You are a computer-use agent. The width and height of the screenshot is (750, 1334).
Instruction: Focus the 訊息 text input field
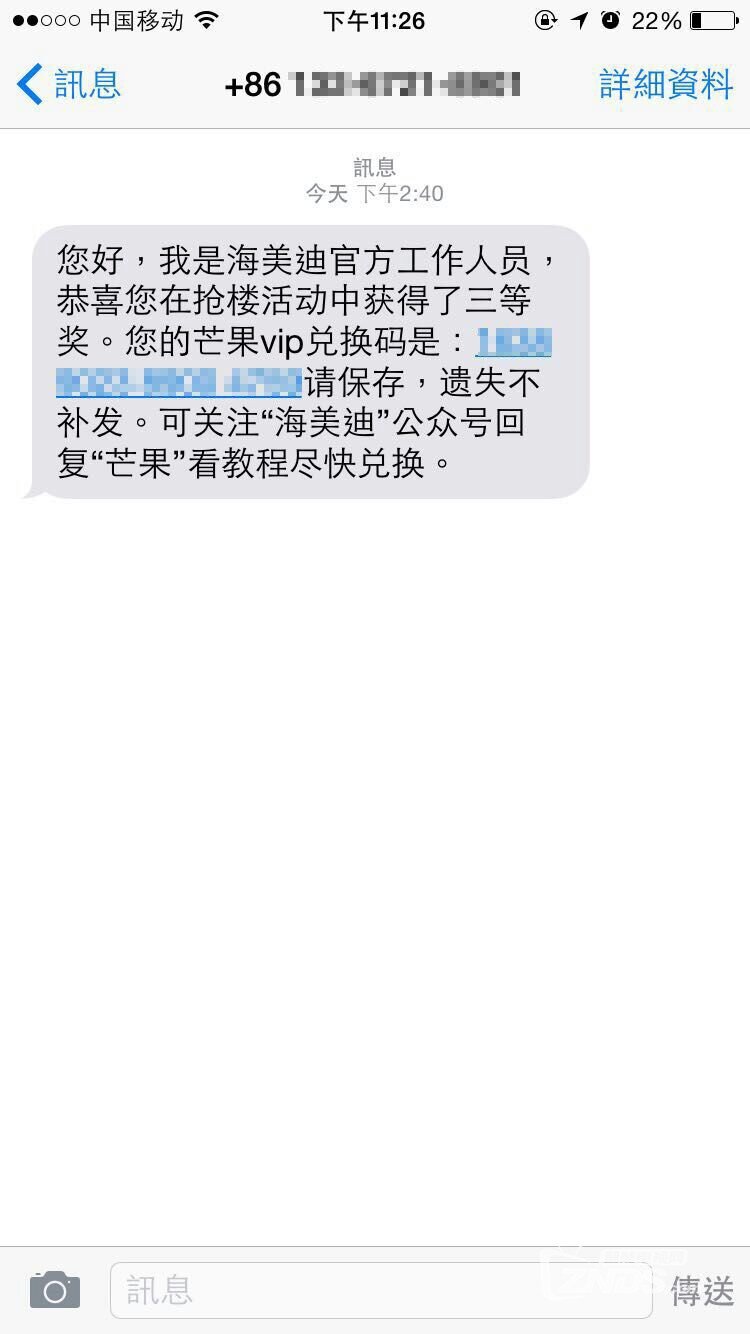coord(381,1290)
